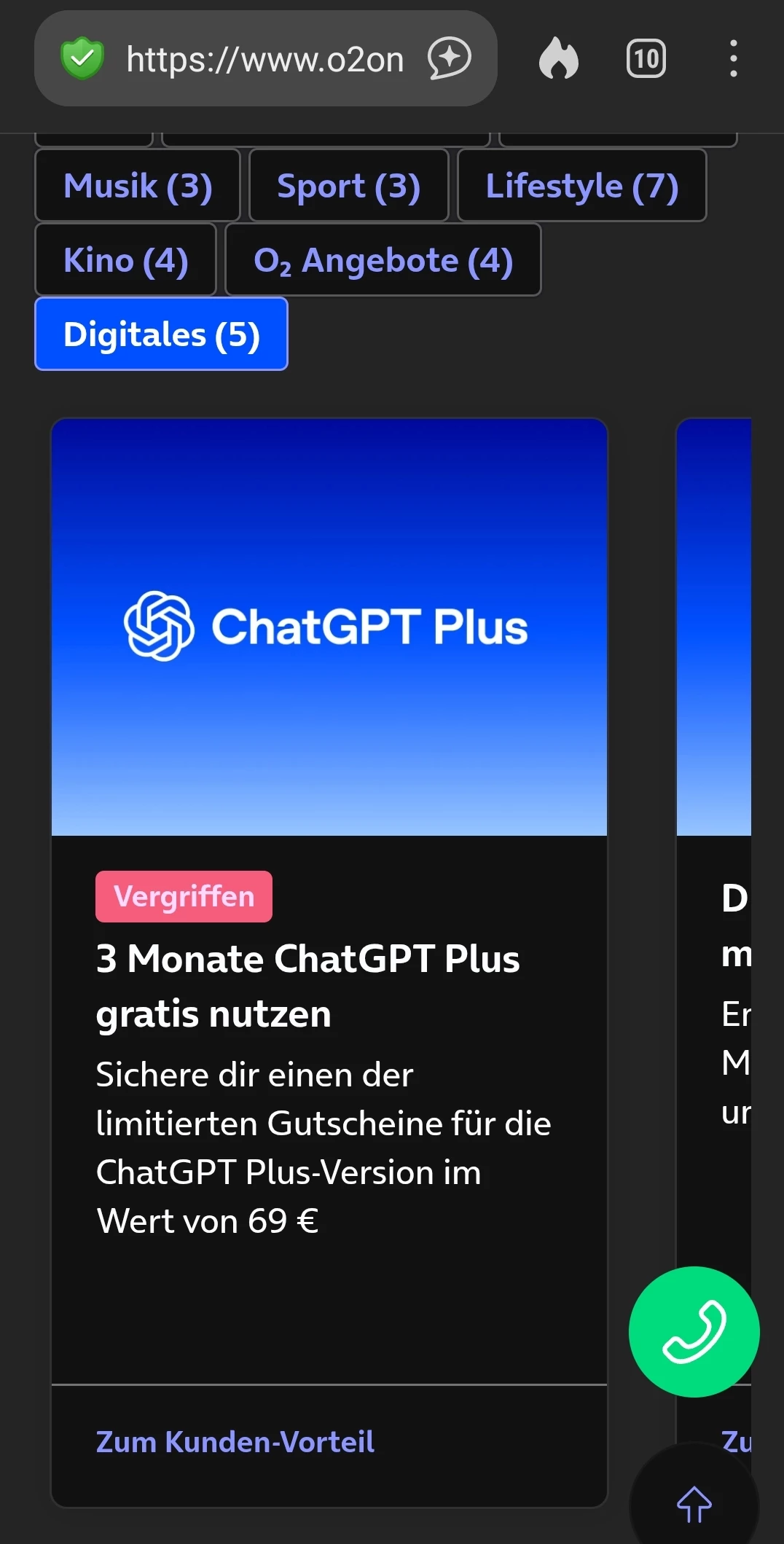Jump back to top with the arrow button
Viewport: 784px width, 1544px height.
(x=694, y=1504)
